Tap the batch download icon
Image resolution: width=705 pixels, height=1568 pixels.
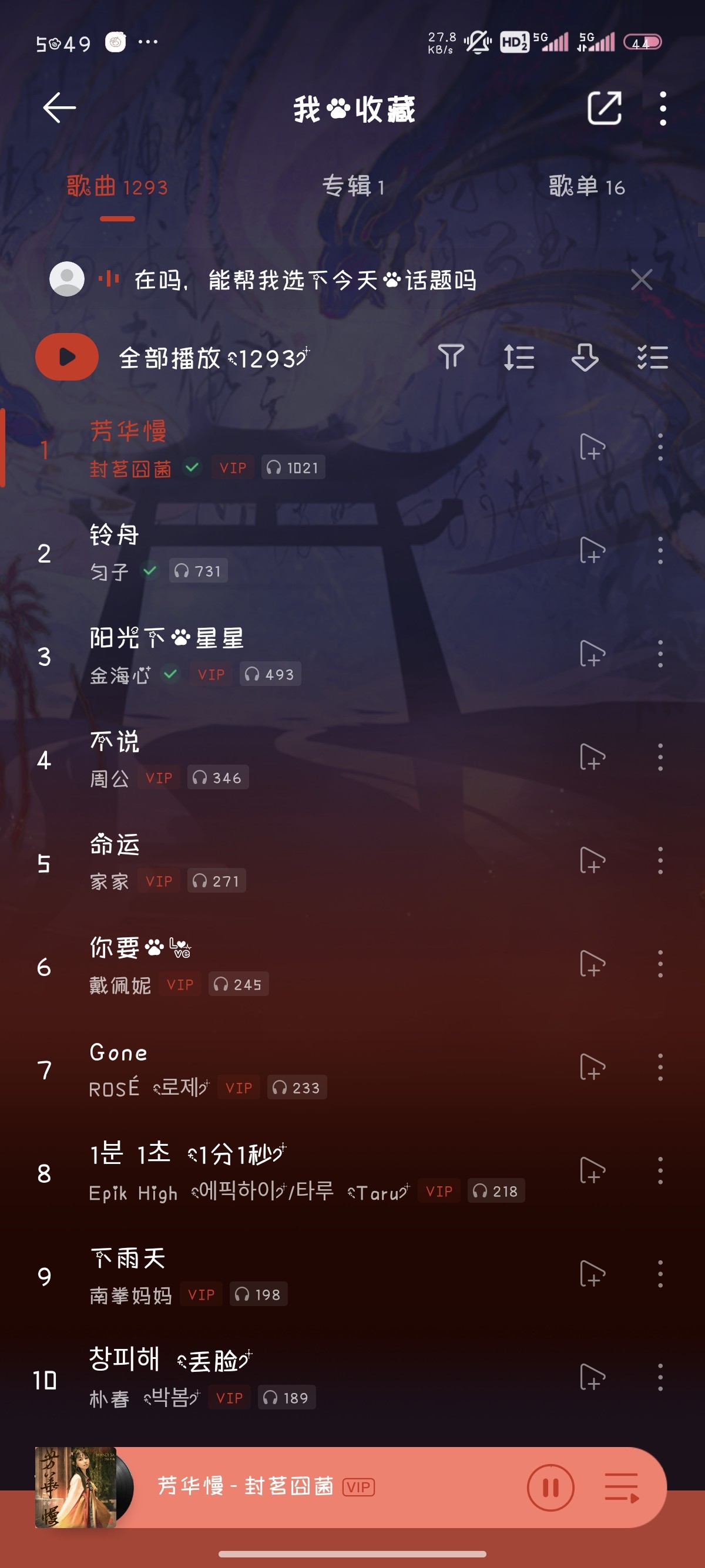(585, 356)
